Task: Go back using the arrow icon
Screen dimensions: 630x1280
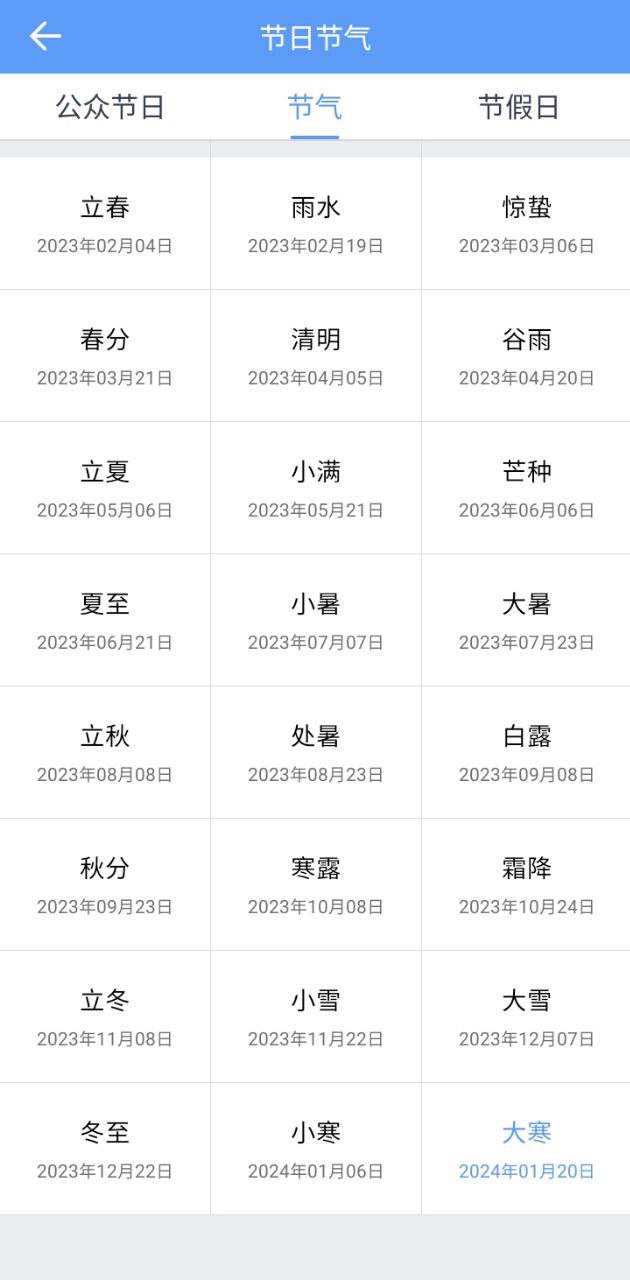Action: click(45, 36)
